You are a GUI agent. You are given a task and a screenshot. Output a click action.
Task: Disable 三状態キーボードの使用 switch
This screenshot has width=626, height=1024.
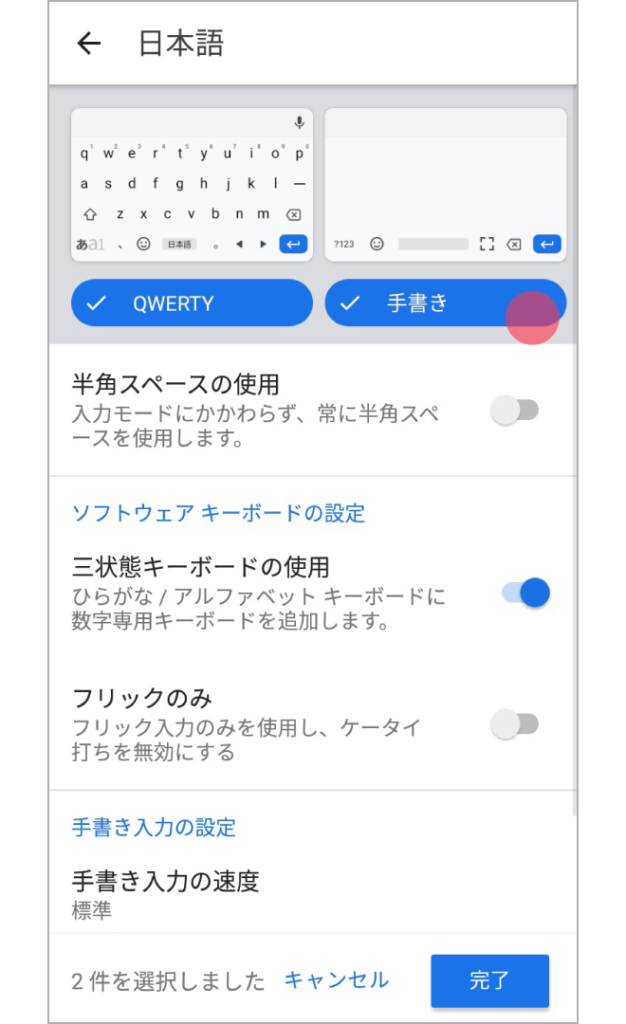[x=525, y=593]
